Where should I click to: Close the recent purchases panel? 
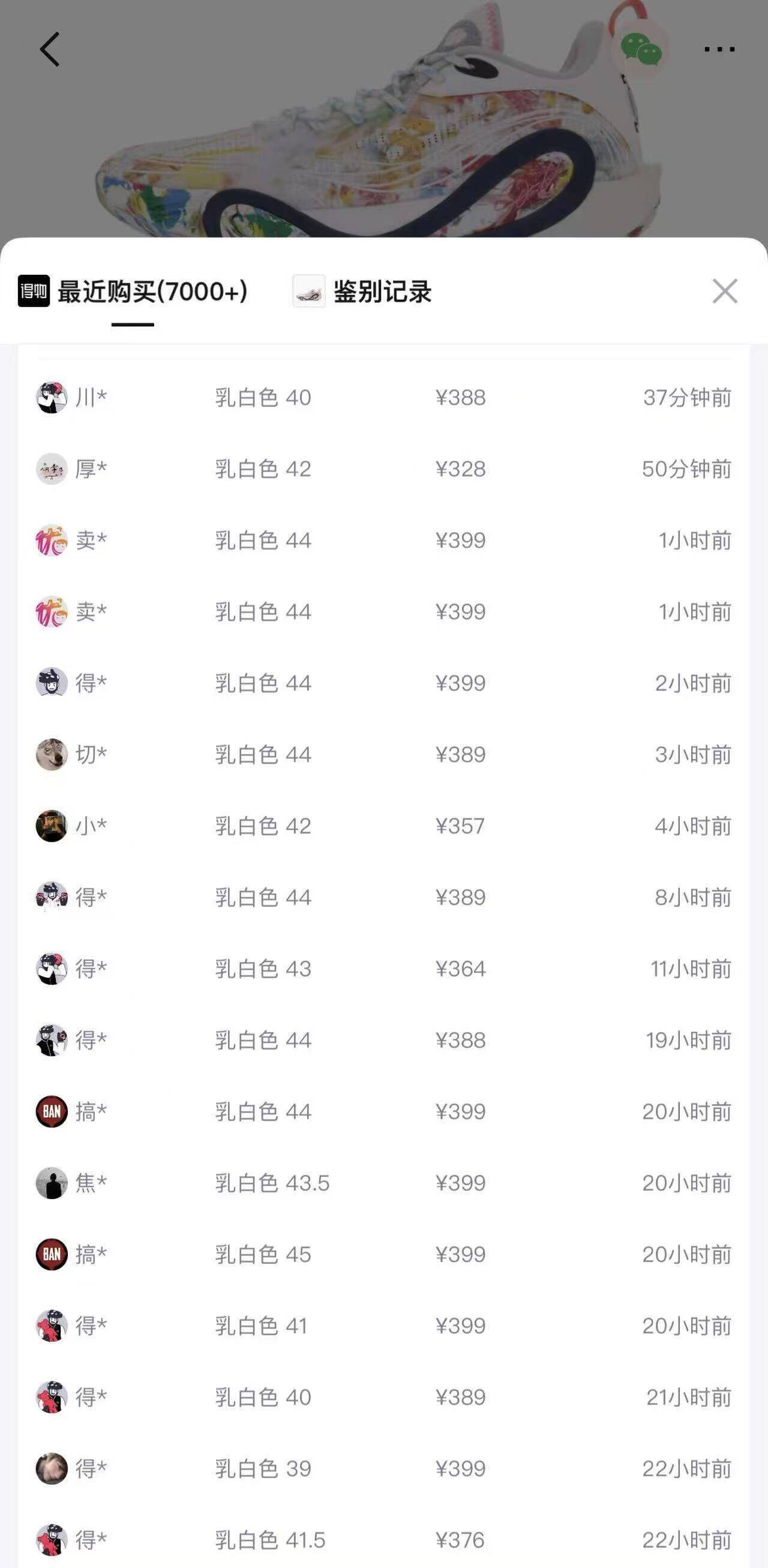pyautogui.click(x=725, y=291)
